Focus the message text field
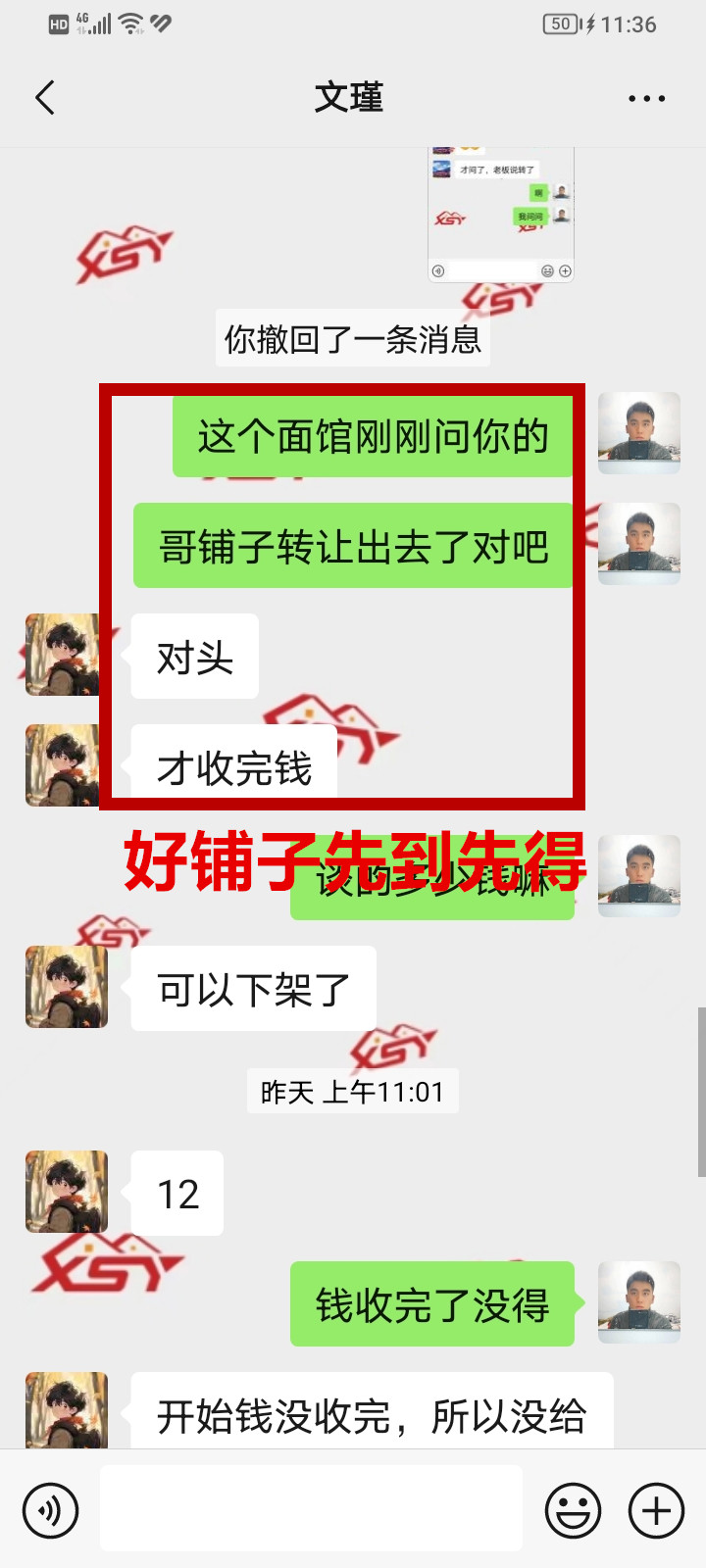 [311, 1508]
